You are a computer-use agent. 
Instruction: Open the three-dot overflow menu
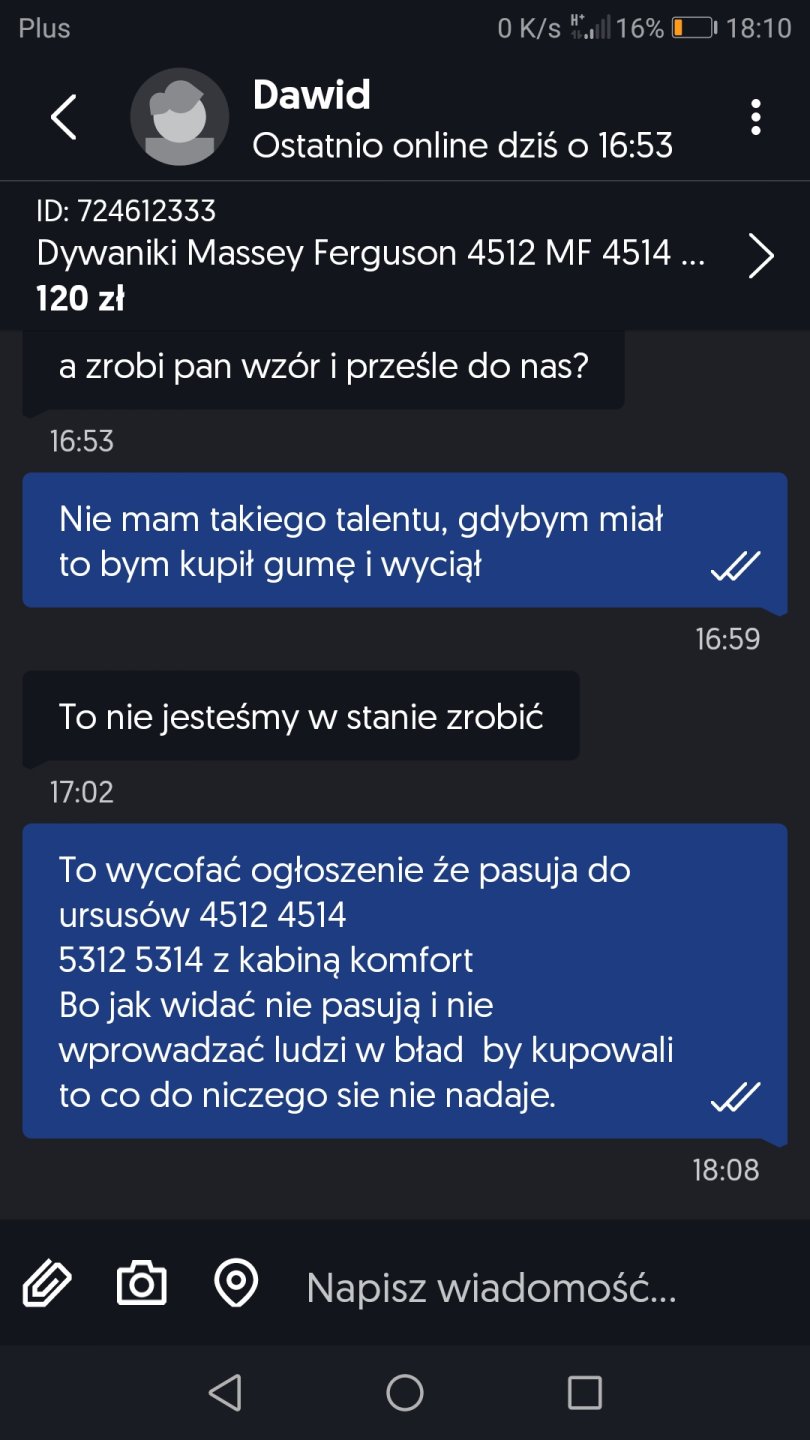click(x=755, y=118)
